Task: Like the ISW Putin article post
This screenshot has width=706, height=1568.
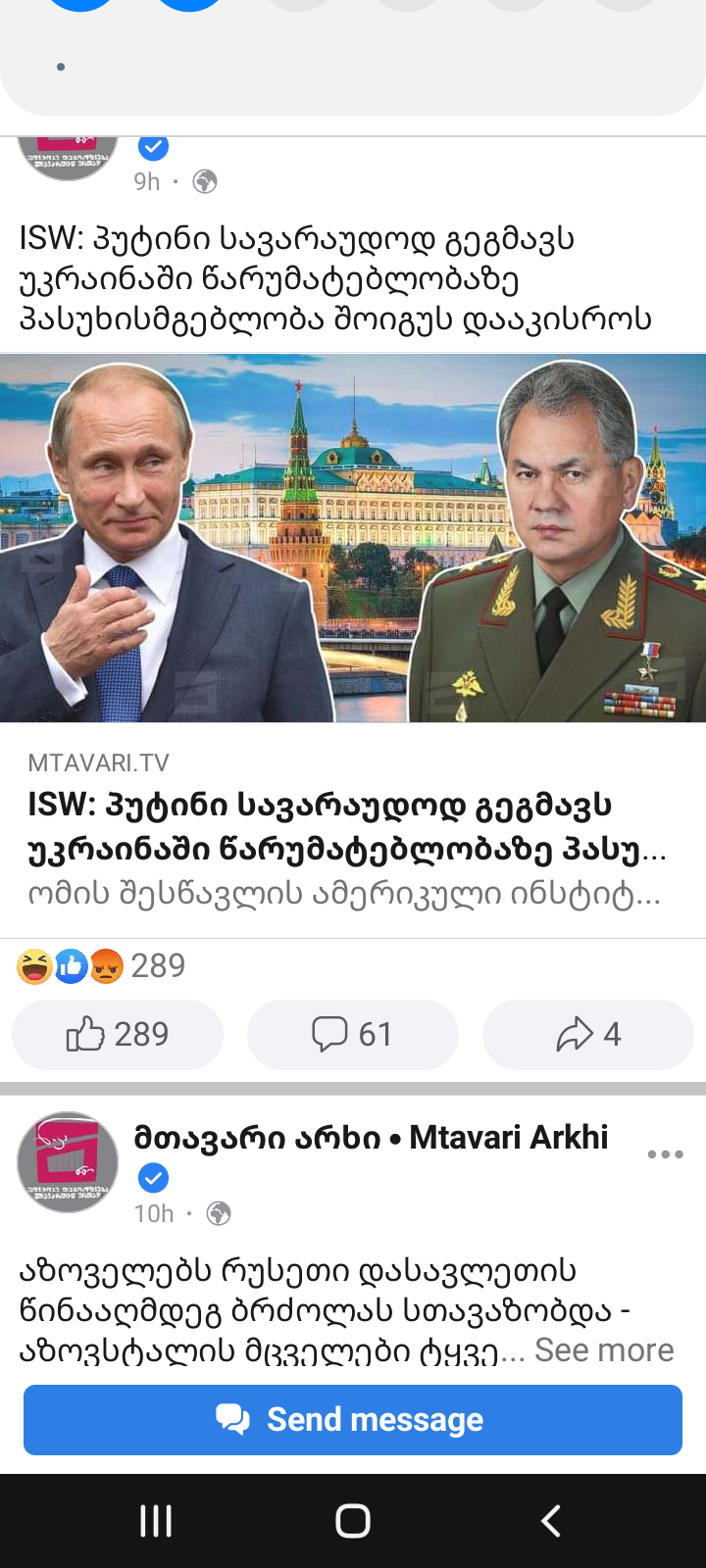Action: [118, 1034]
